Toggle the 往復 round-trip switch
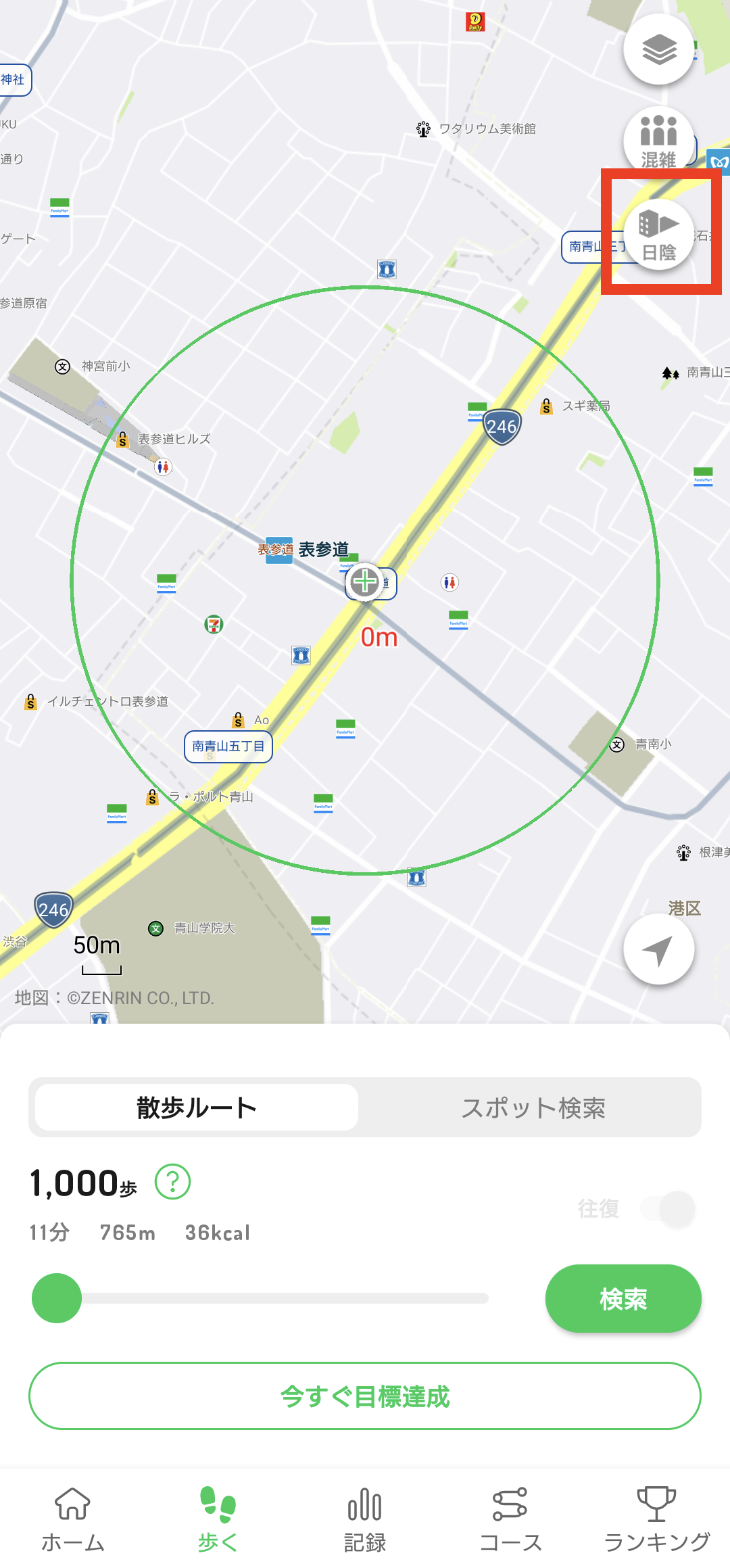730x1568 pixels. [668, 1208]
